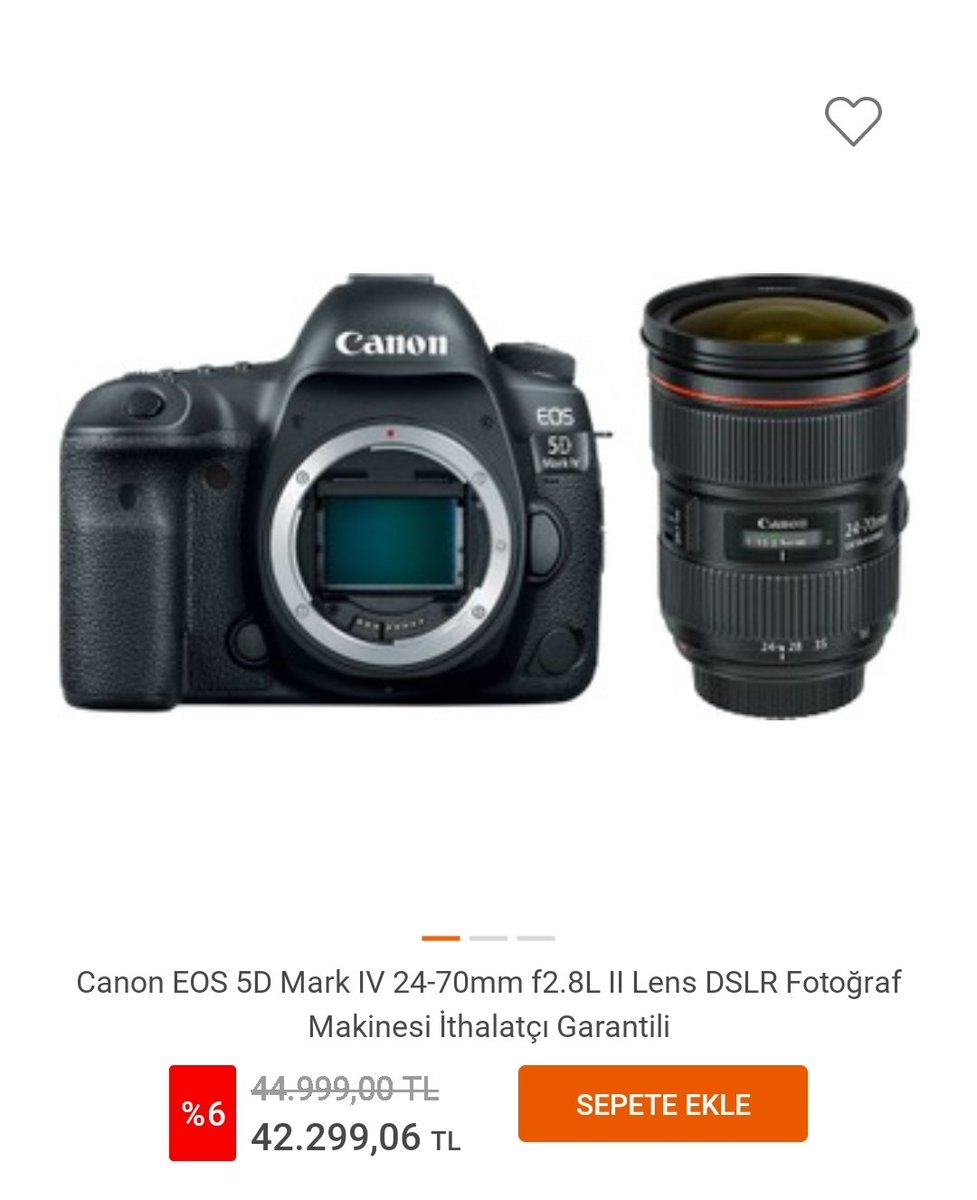
Task: Jump to second image page indicator
Action: point(488,938)
